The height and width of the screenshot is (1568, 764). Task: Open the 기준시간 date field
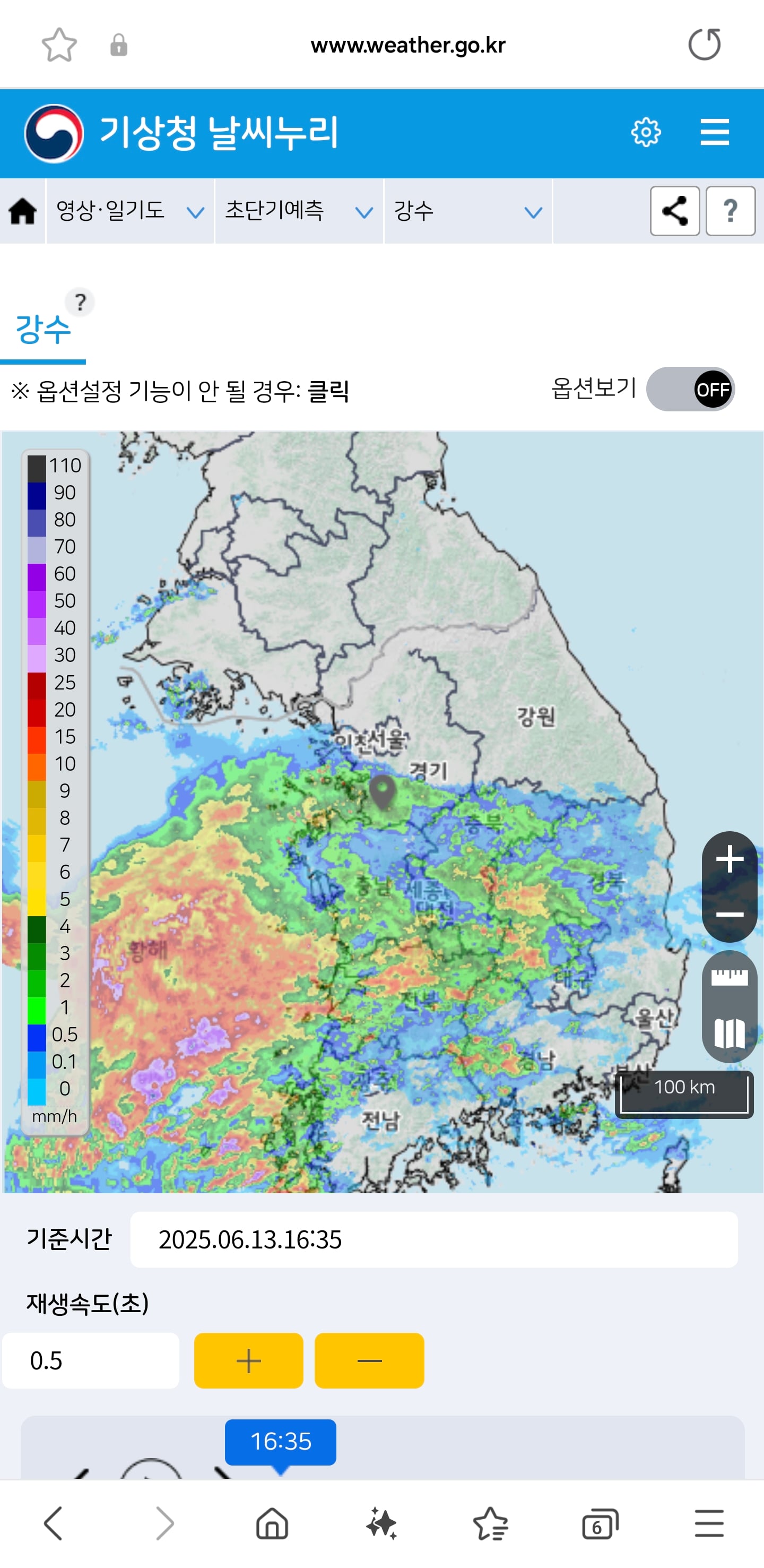(x=433, y=1239)
